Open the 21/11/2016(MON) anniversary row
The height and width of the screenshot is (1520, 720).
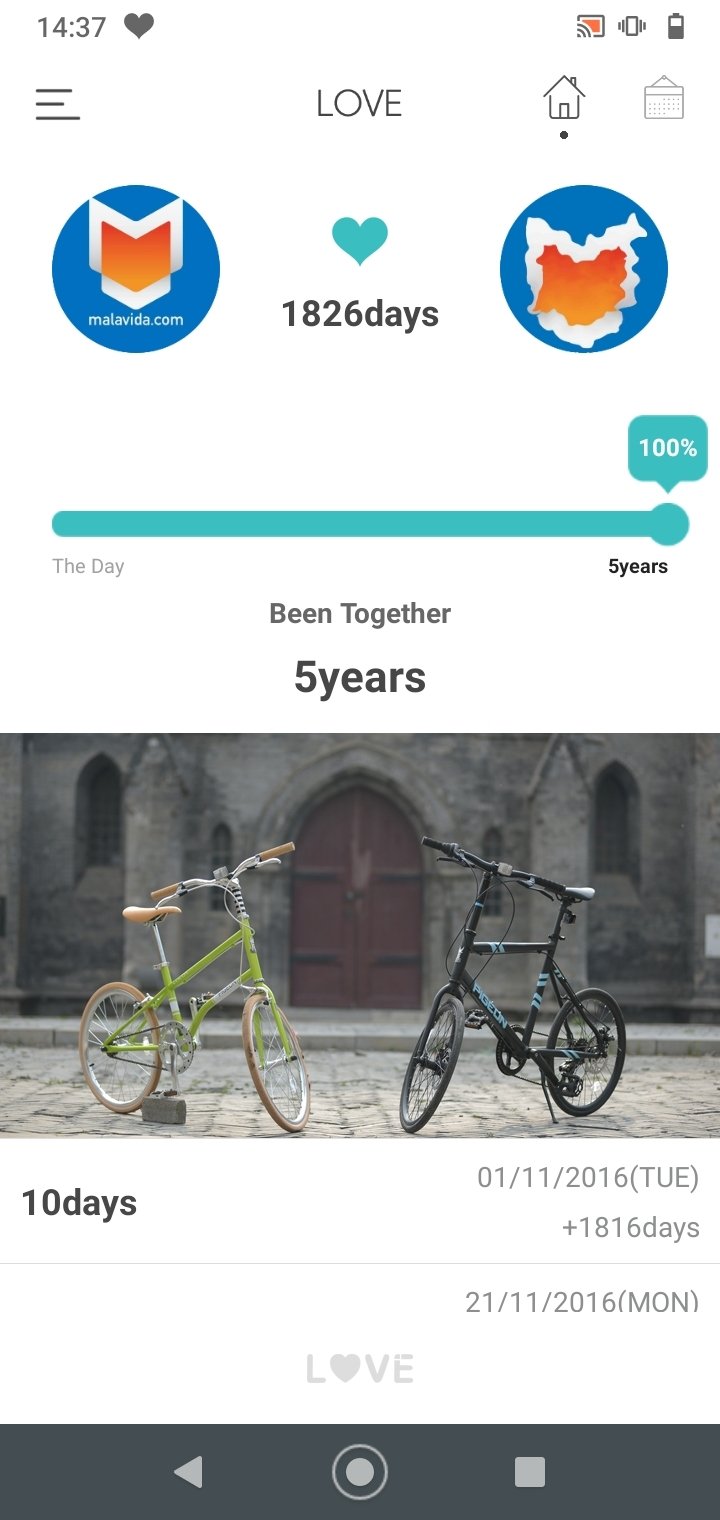click(360, 1301)
